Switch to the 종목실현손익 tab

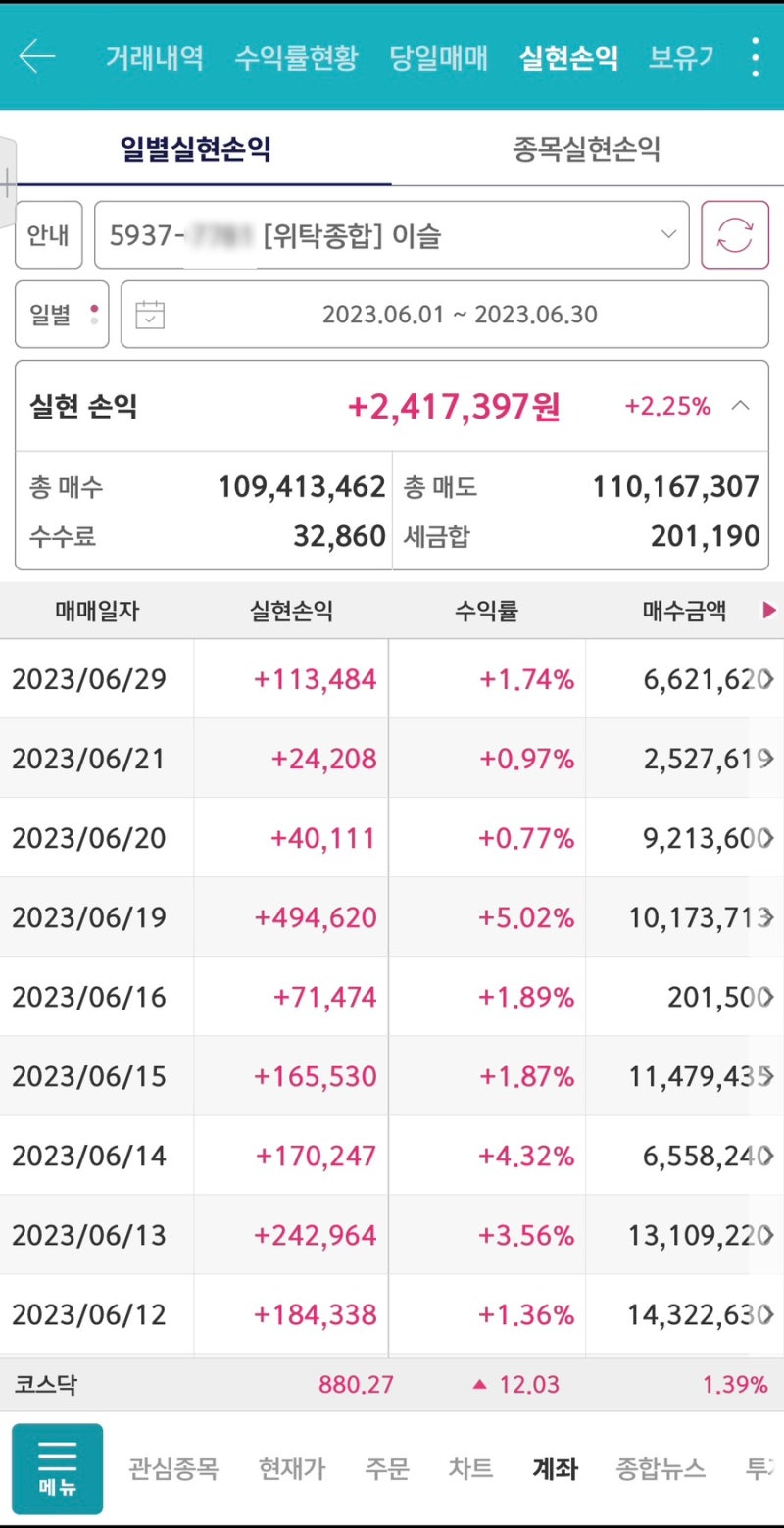588,150
